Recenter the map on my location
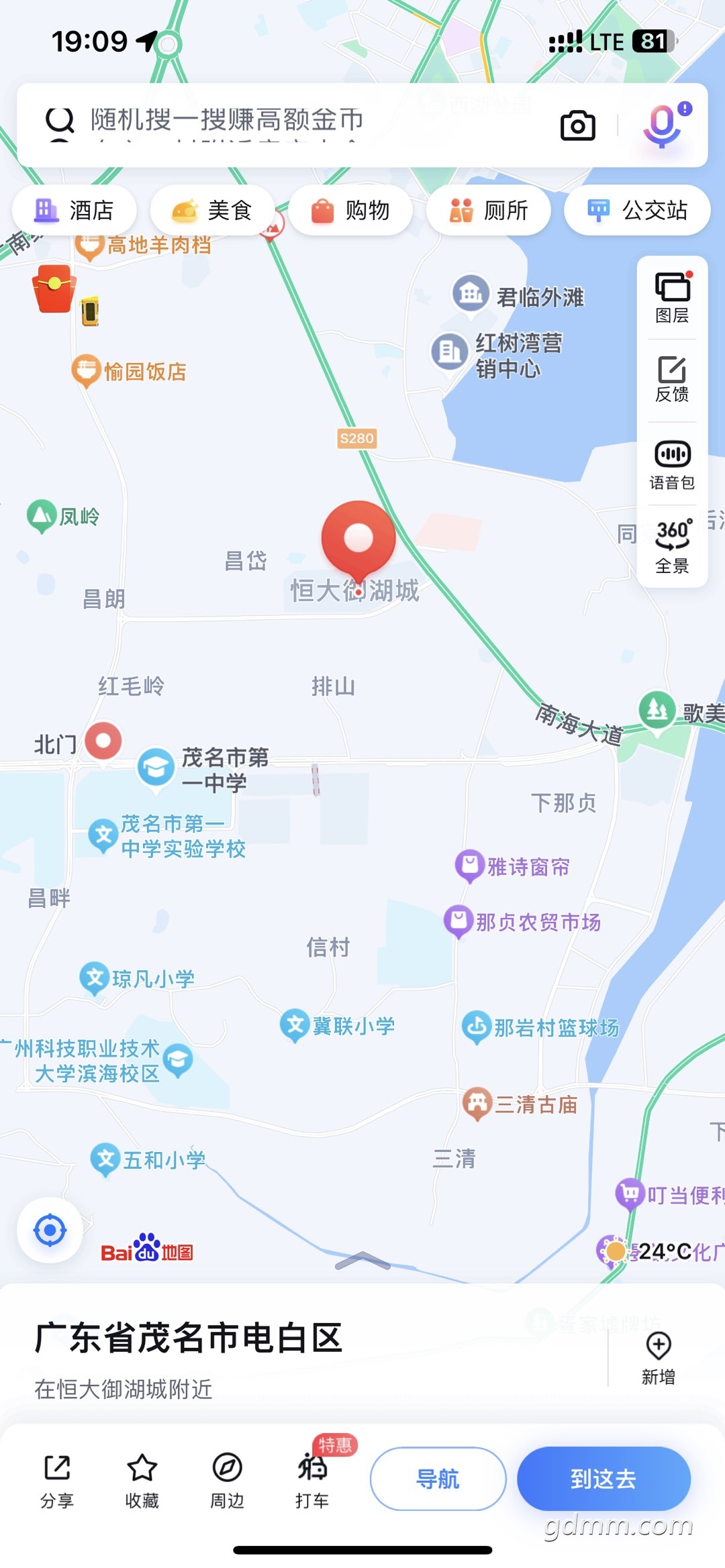The height and width of the screenshot is (1568, 725). (50, 1230)
